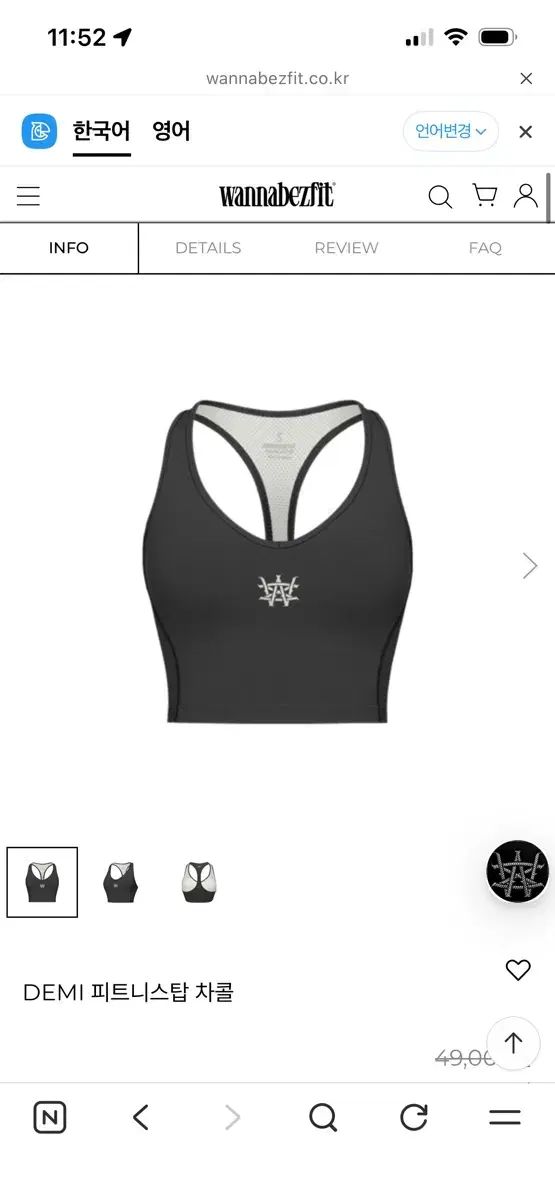555x1200 pixels.
Task: Switch to the REVIEW tab
Action: tap(346, 248)
